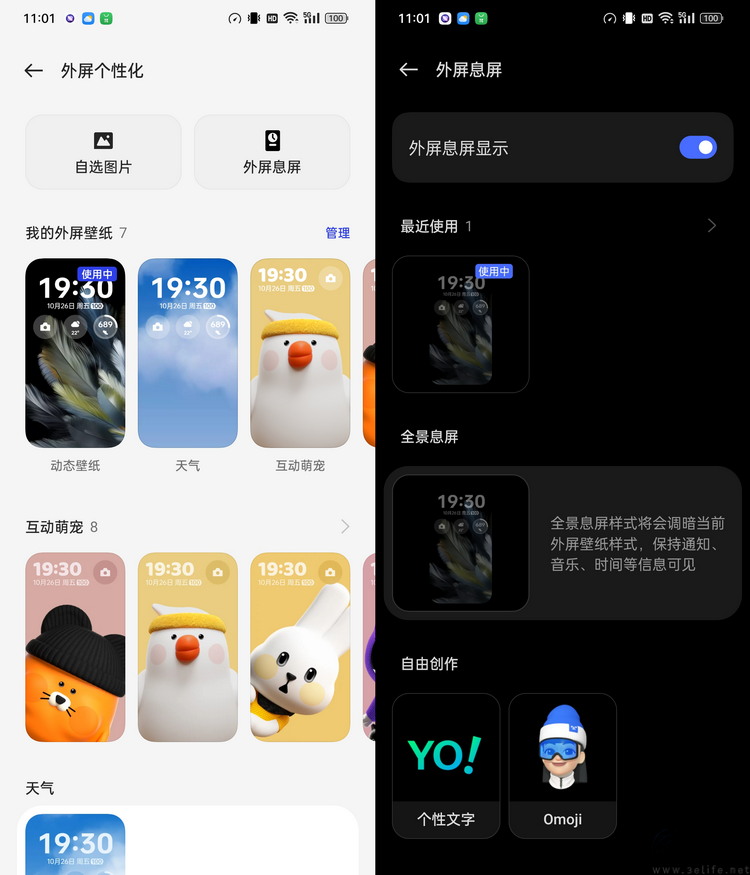Go back from the 外屏个性化 page
Image resolution: width=750 pixels, height=875 pixels.
(x=34, y=71)
